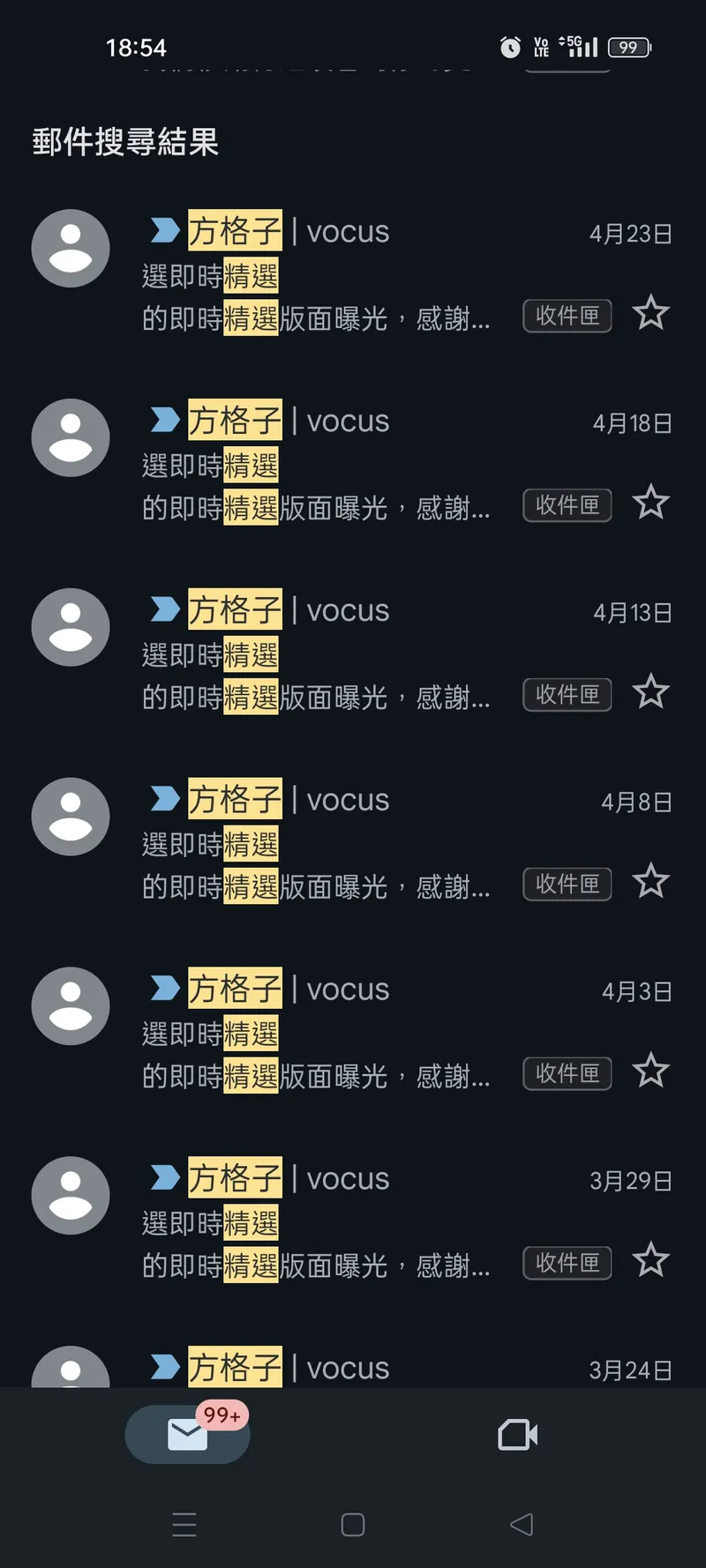The height and width of the screenshot is (1568, 706).
Task: Star the 4月3日 email
Action: click(651, 1071)
